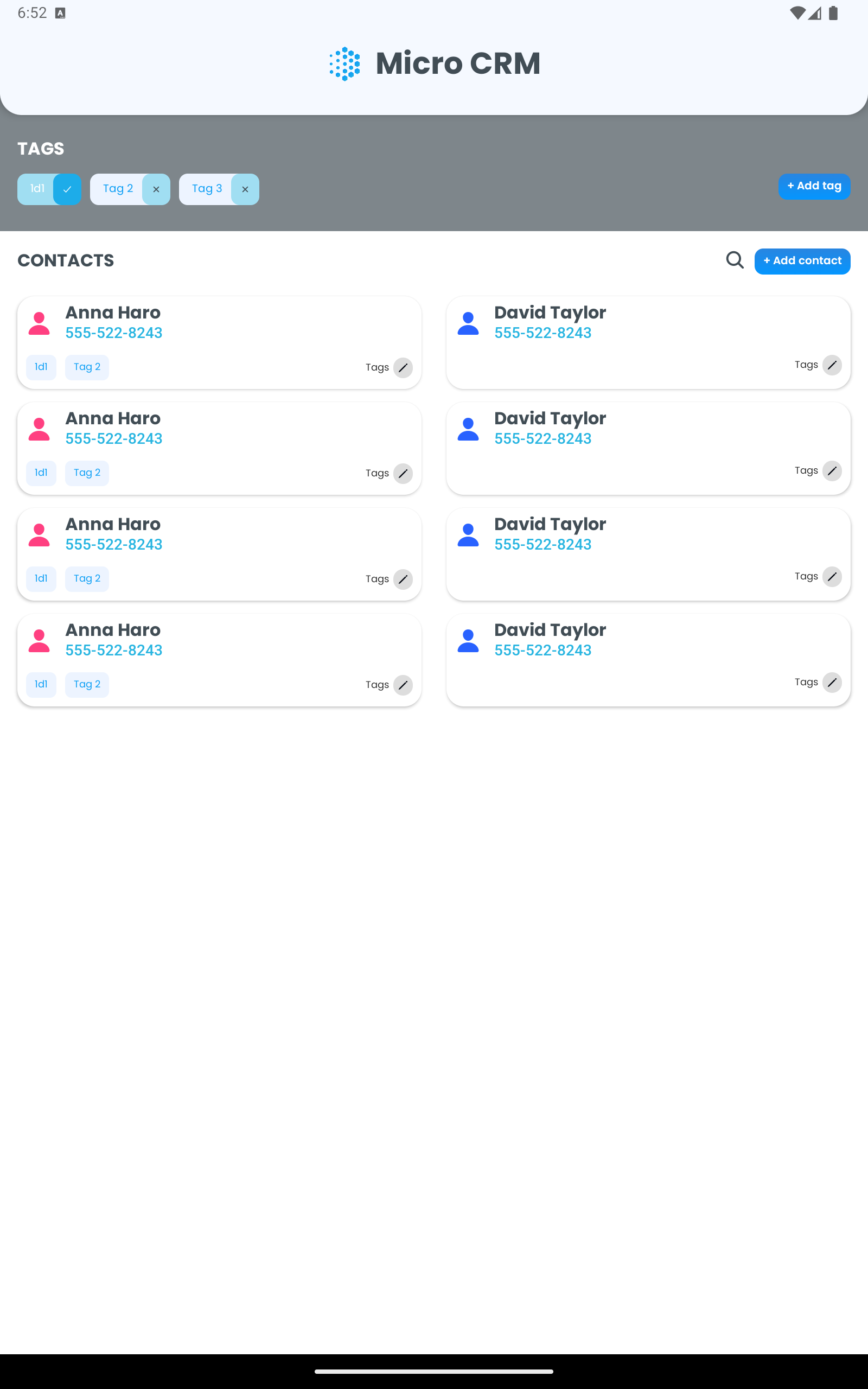Tap the x button on Tag 3
Image resolution: width=868 pixels, height=1389 pixels.
point(245,189)
